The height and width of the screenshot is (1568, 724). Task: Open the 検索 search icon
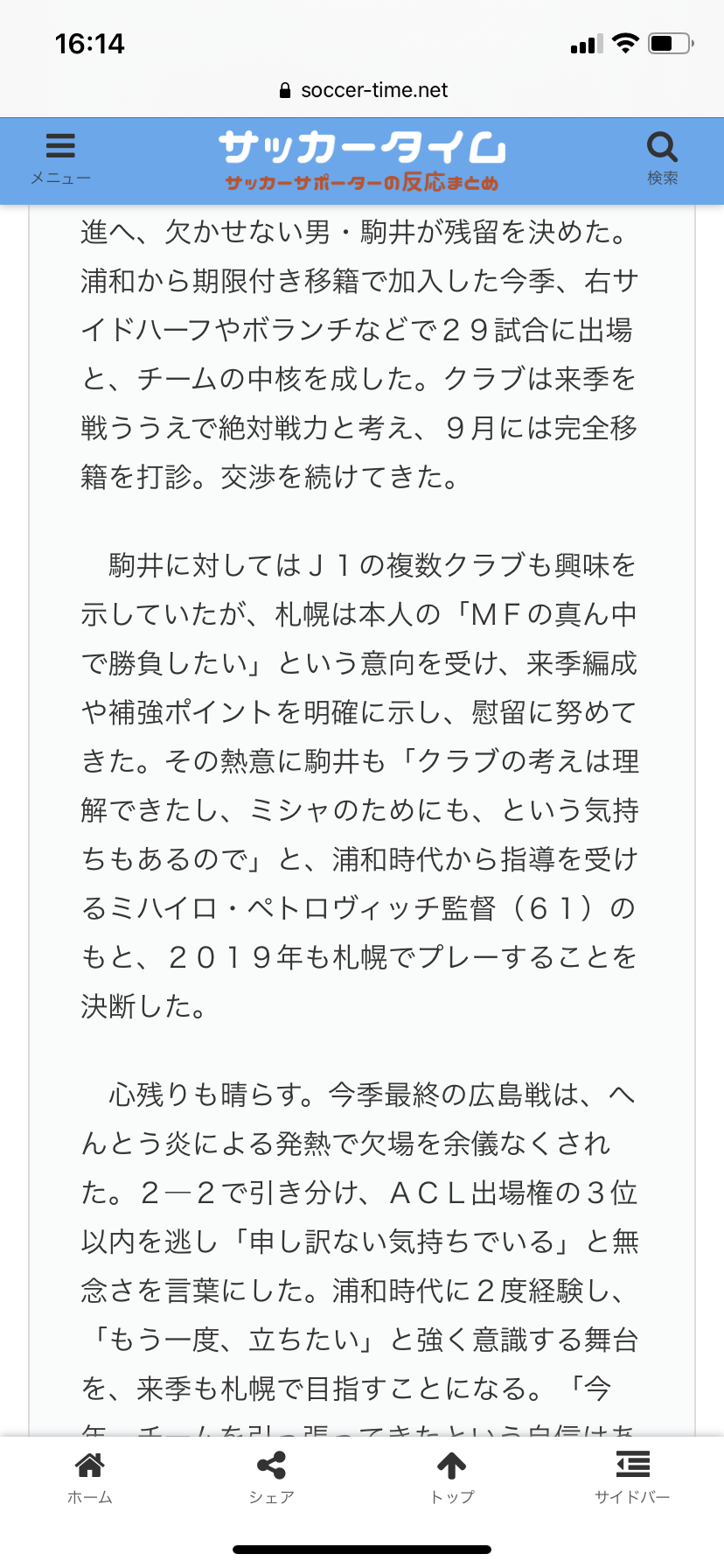(662, 157)
